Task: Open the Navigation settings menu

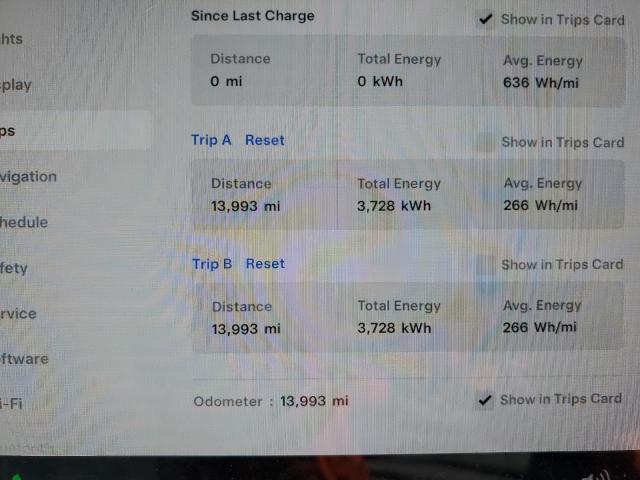Action: 28,177
